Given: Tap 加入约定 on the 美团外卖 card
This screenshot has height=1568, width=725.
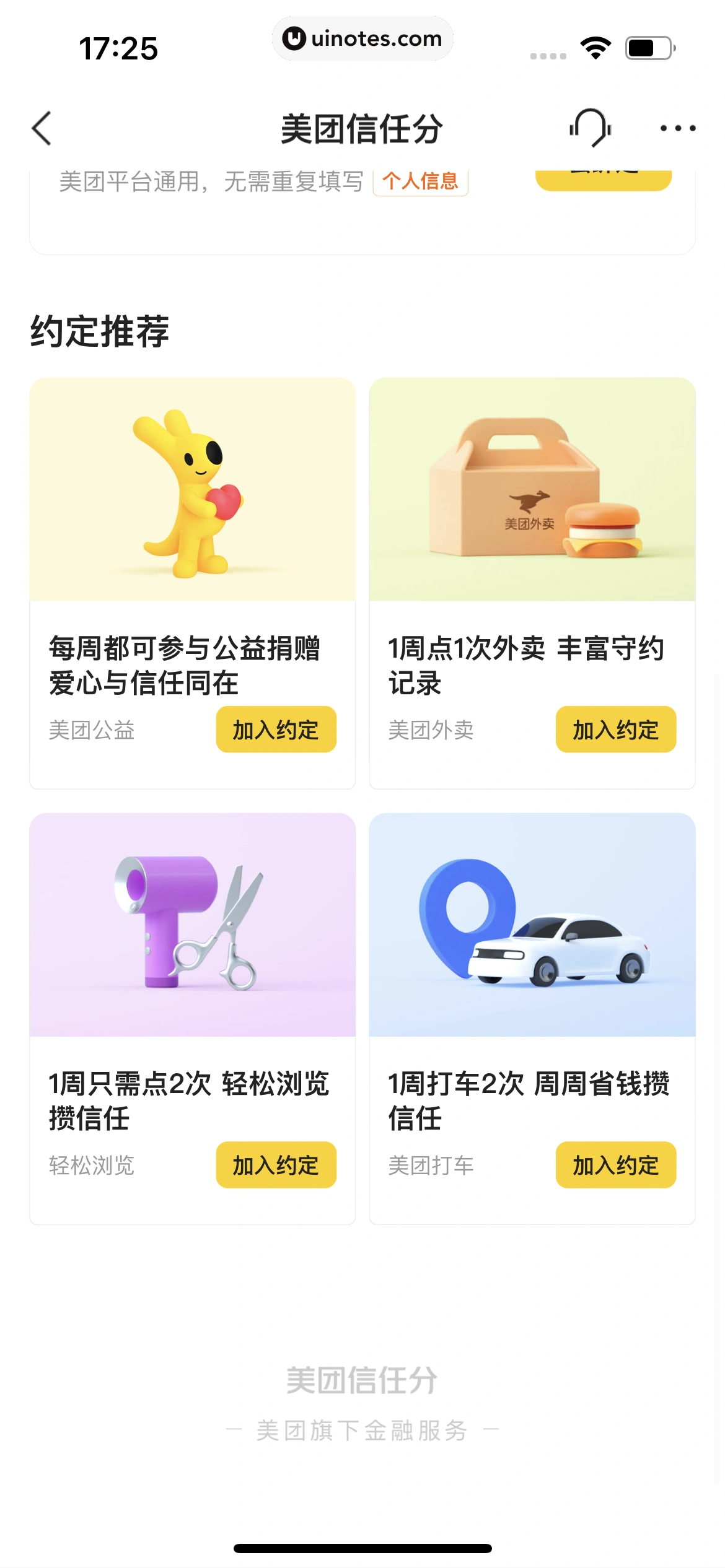Looking at the screenshot, I should click(x=615, y=729).
